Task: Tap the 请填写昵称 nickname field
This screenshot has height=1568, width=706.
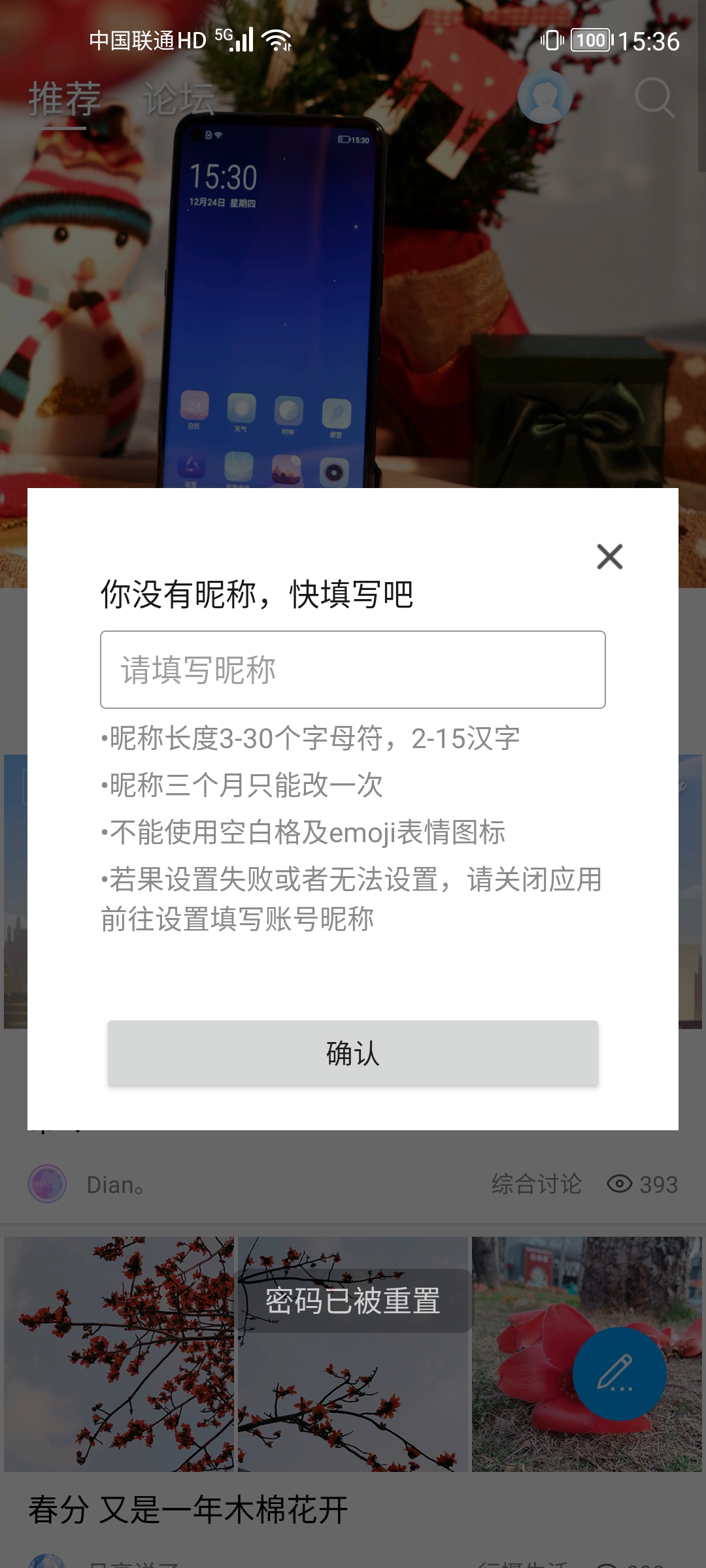Action: [x=353, y=670]
